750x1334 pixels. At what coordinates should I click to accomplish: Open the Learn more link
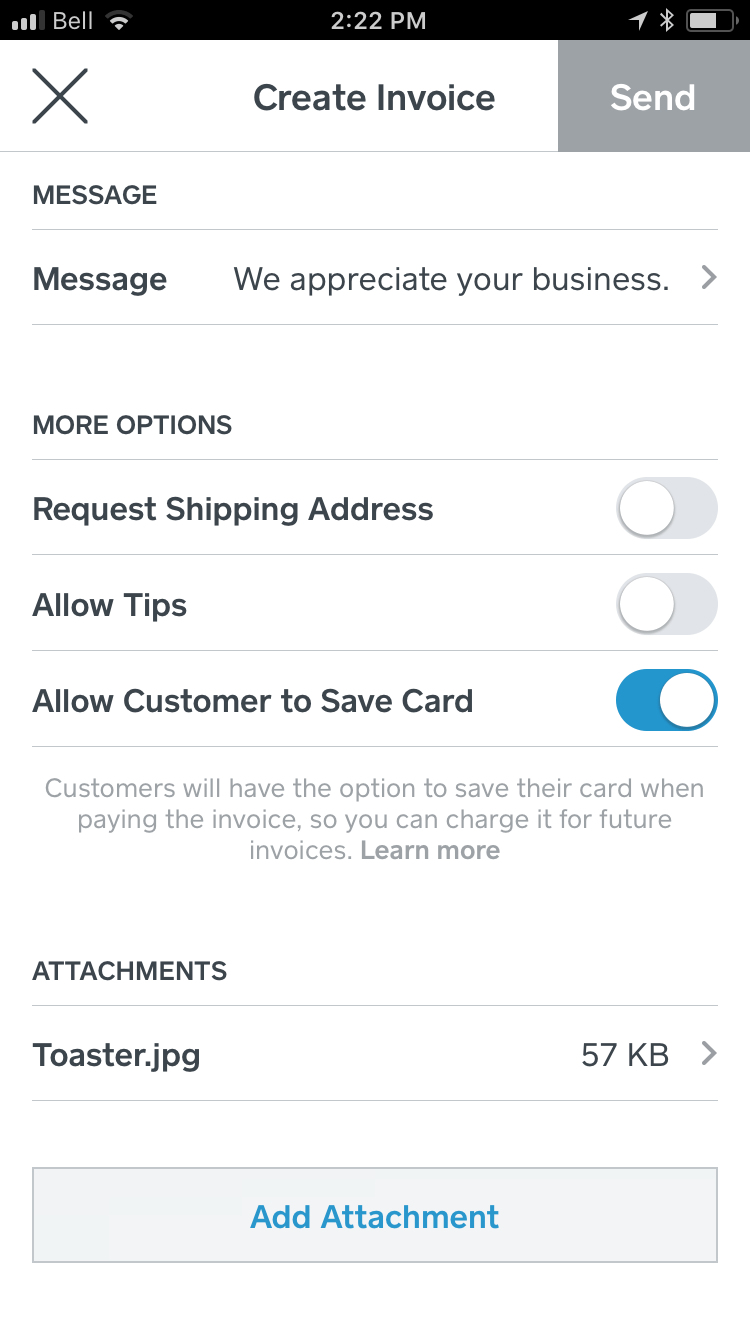tap(430, 851)
